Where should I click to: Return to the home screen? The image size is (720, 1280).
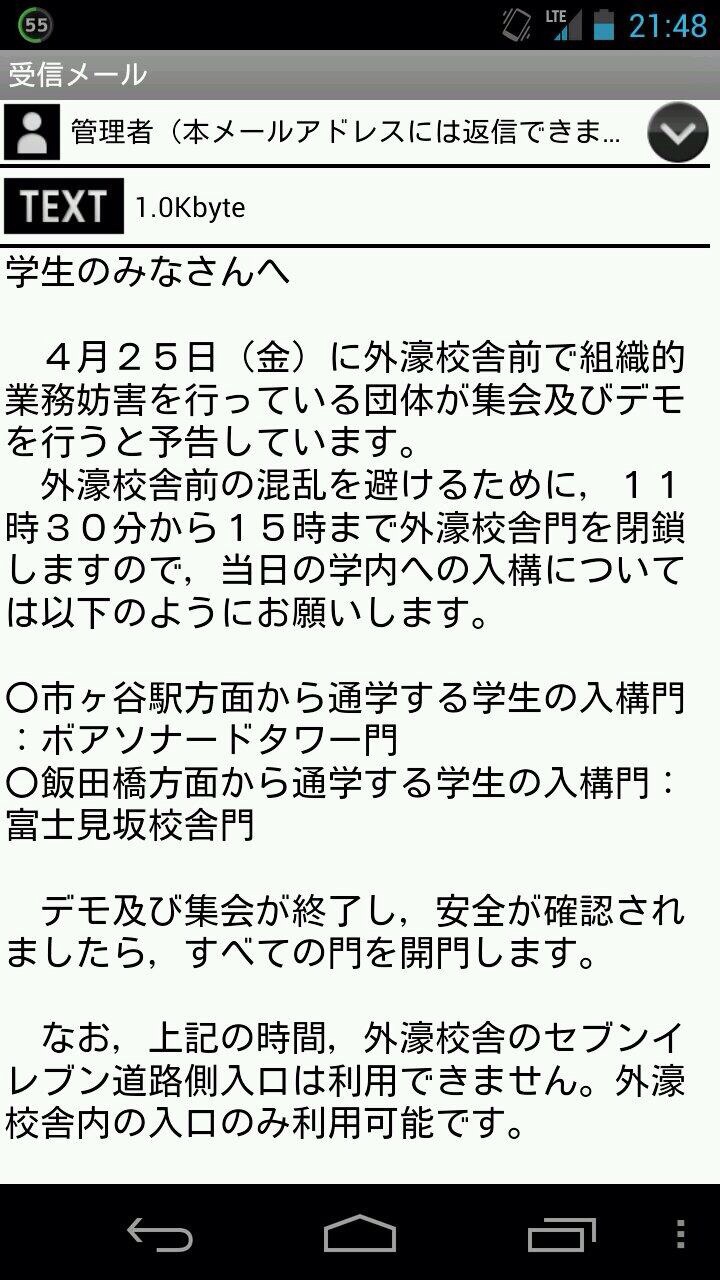click(360, 1234)
